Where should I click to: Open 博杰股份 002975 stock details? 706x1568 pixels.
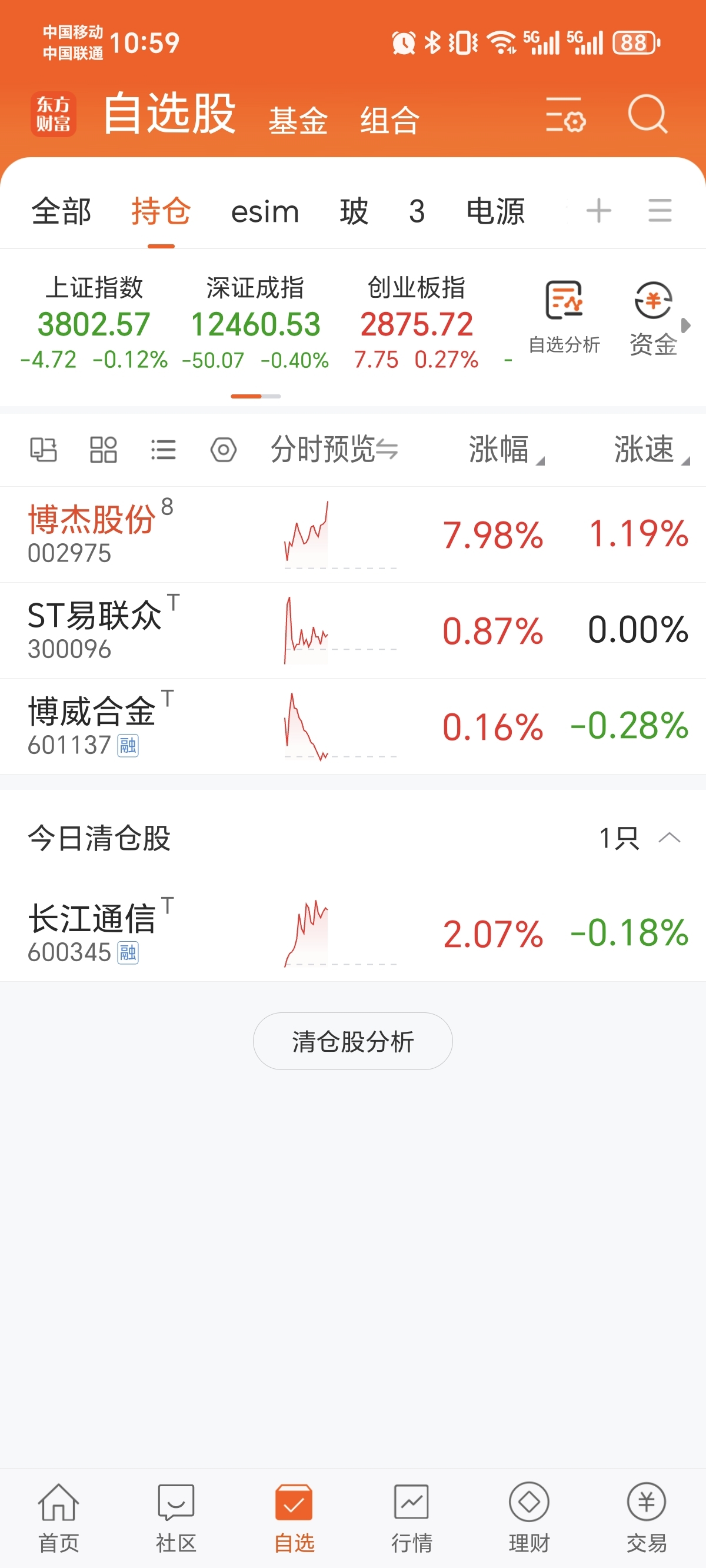pos(353,534)
